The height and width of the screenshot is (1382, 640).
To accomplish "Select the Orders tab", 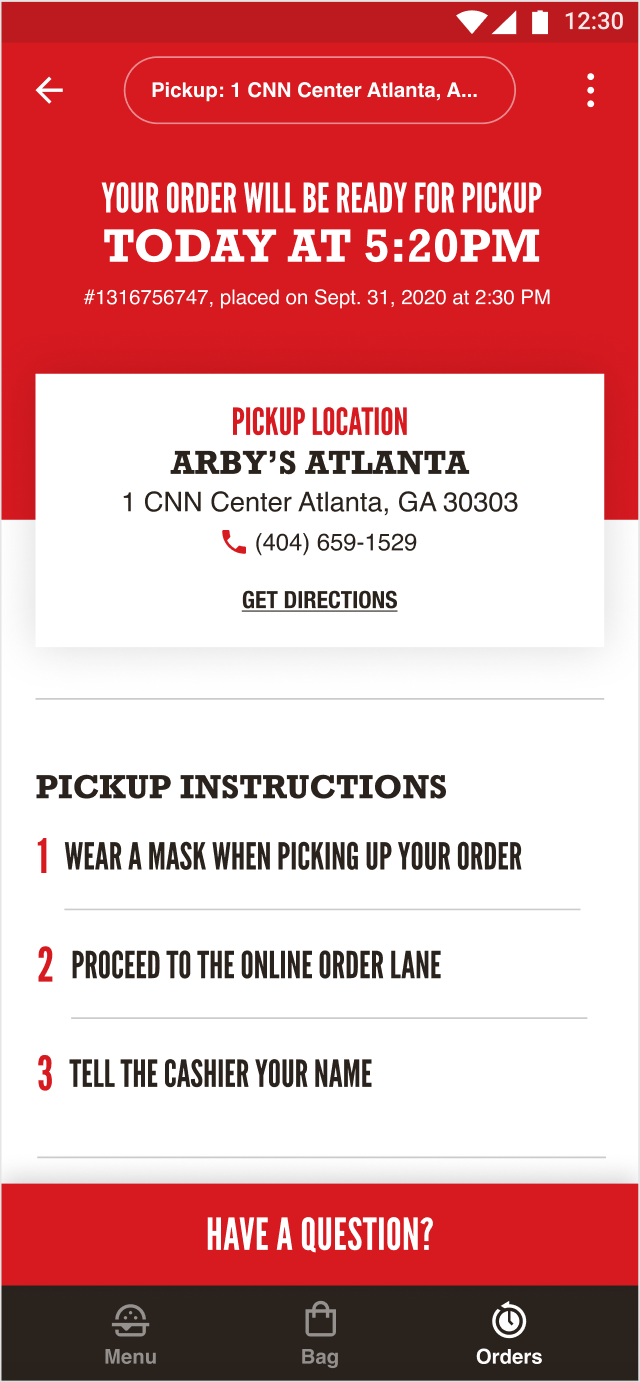I will 509,1334.
